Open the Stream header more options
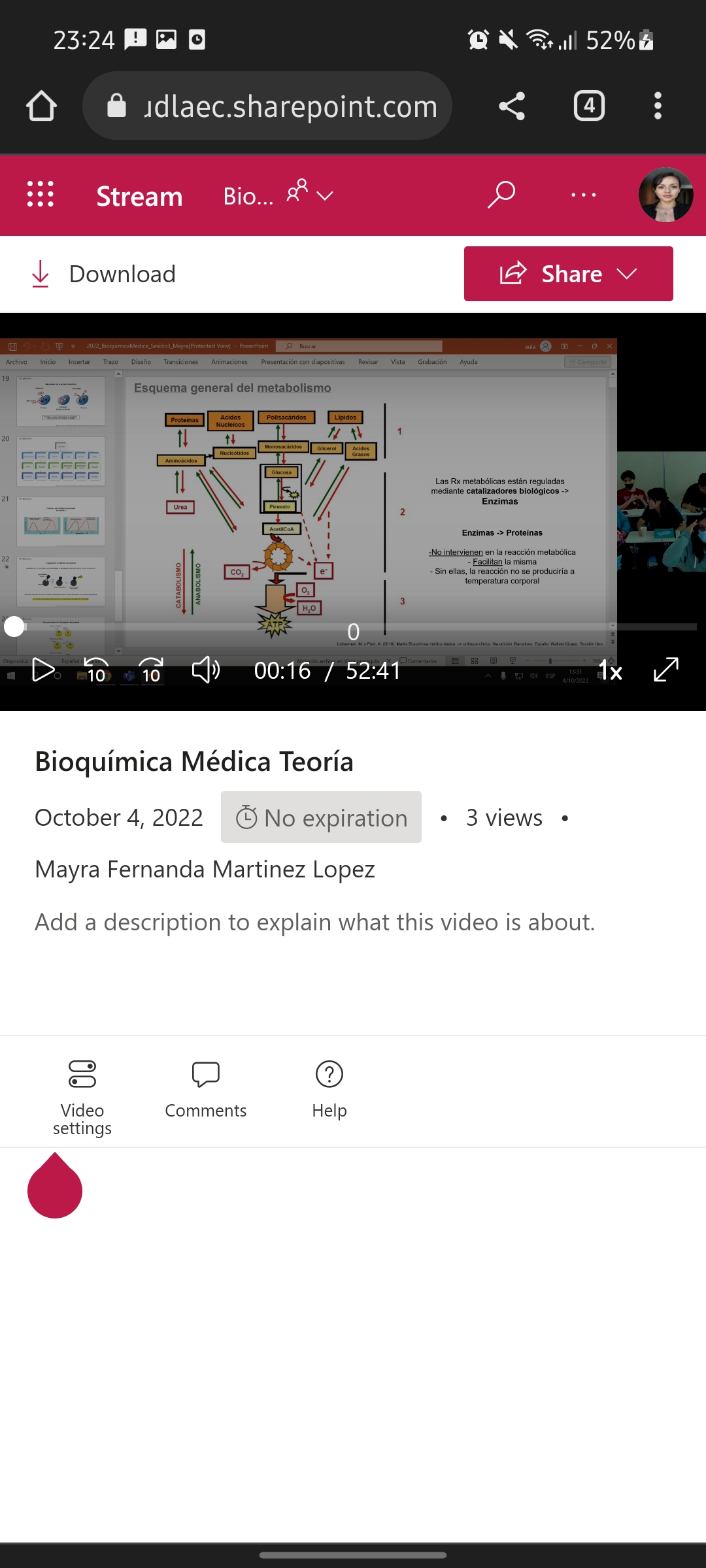706x1568 pixels. pos(583,195)
